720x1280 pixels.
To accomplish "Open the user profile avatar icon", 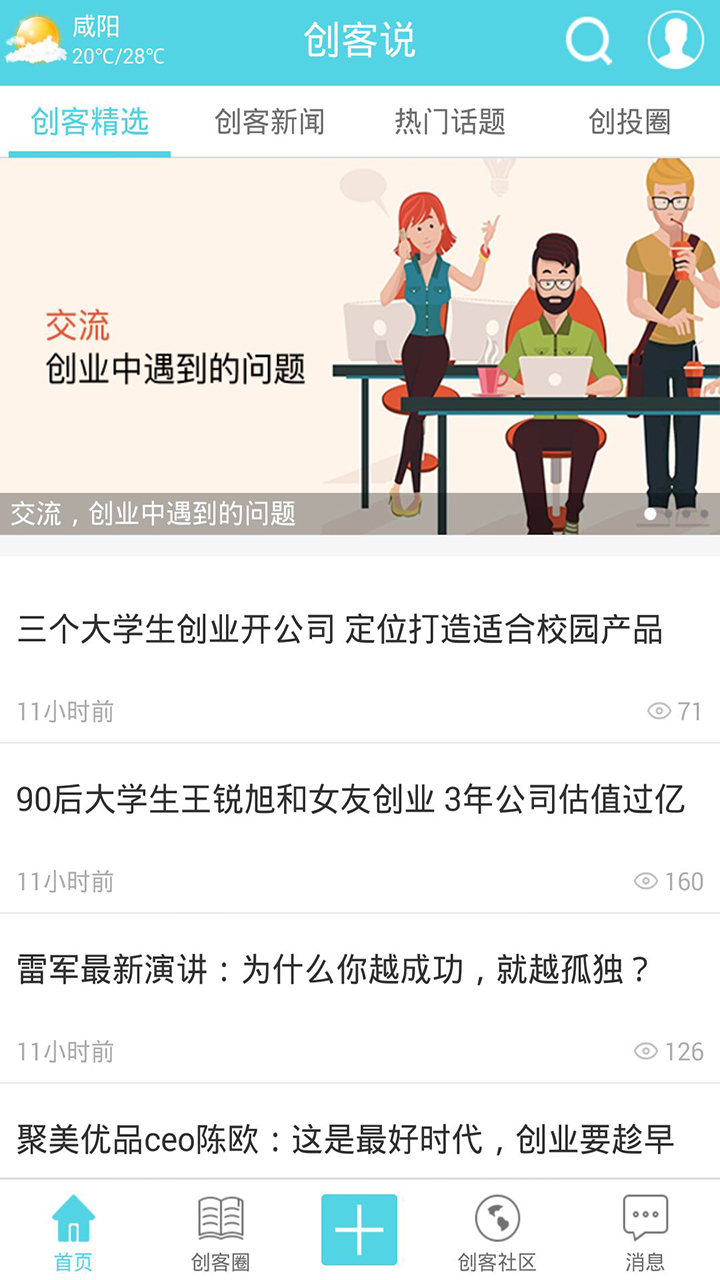I will pyautogui.click(x=676, y=40).
